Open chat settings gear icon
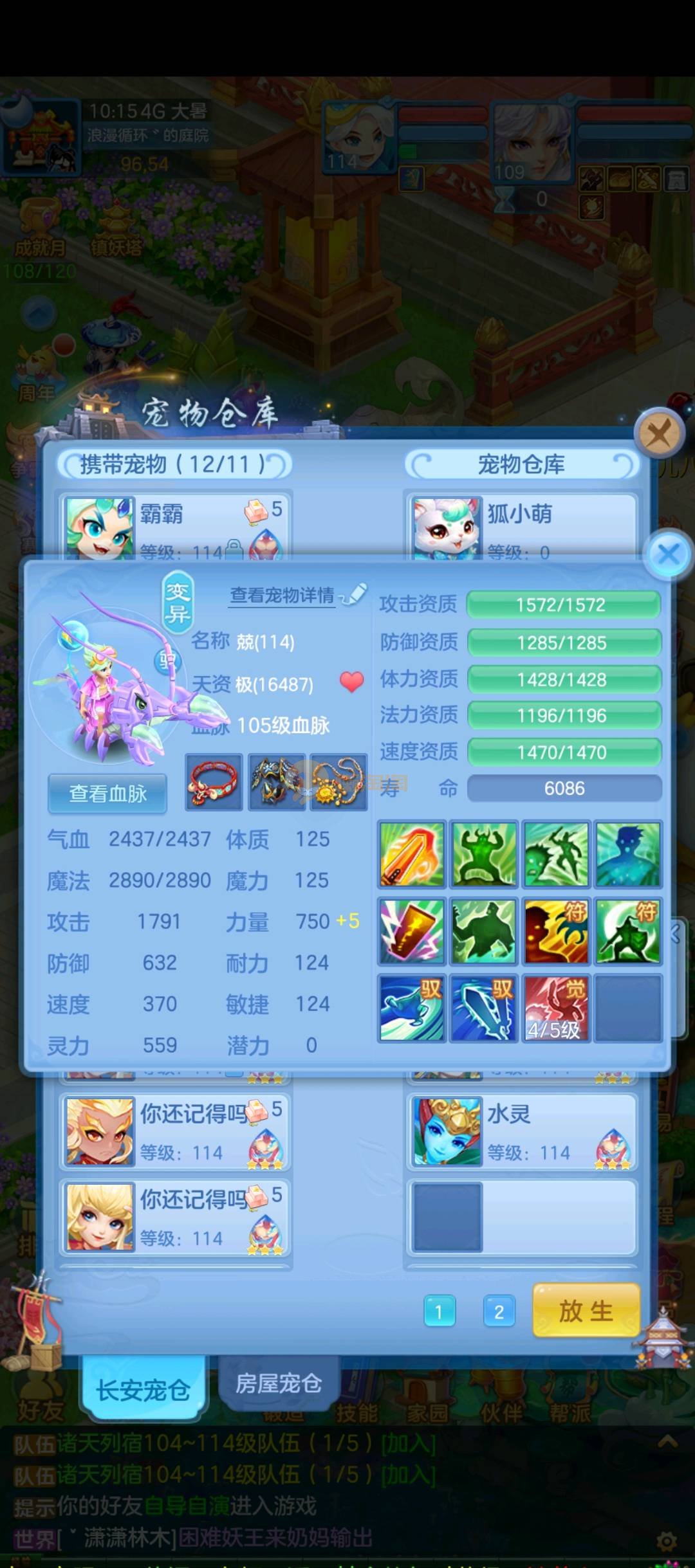Image resolution: width=695 pixels, height=1568 pixels. click(666, 1541)
